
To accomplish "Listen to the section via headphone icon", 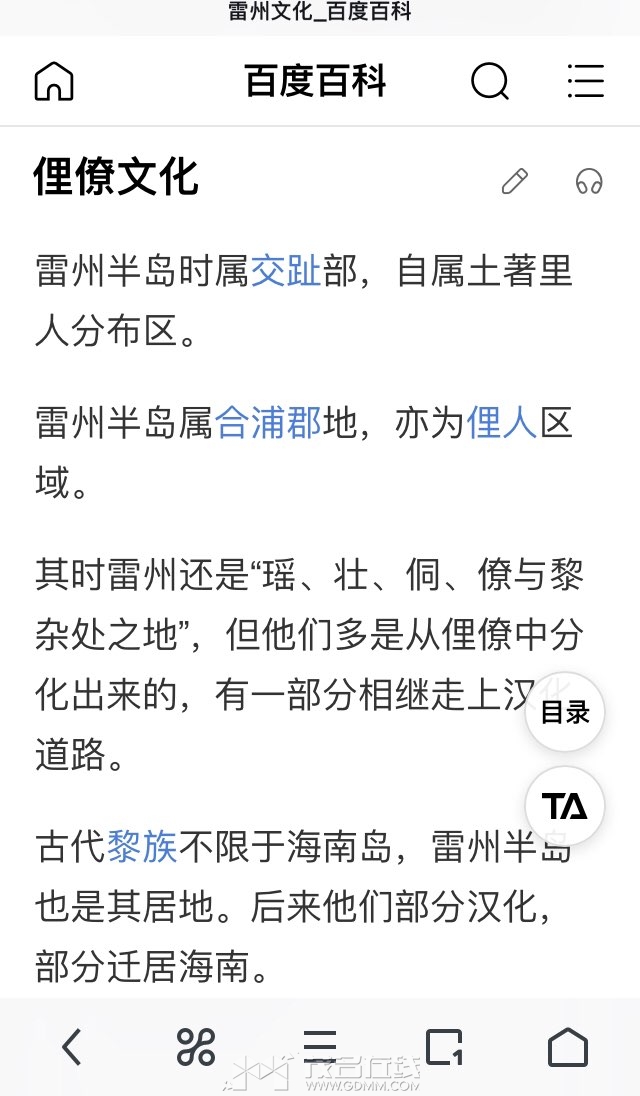I will (589, 182).
